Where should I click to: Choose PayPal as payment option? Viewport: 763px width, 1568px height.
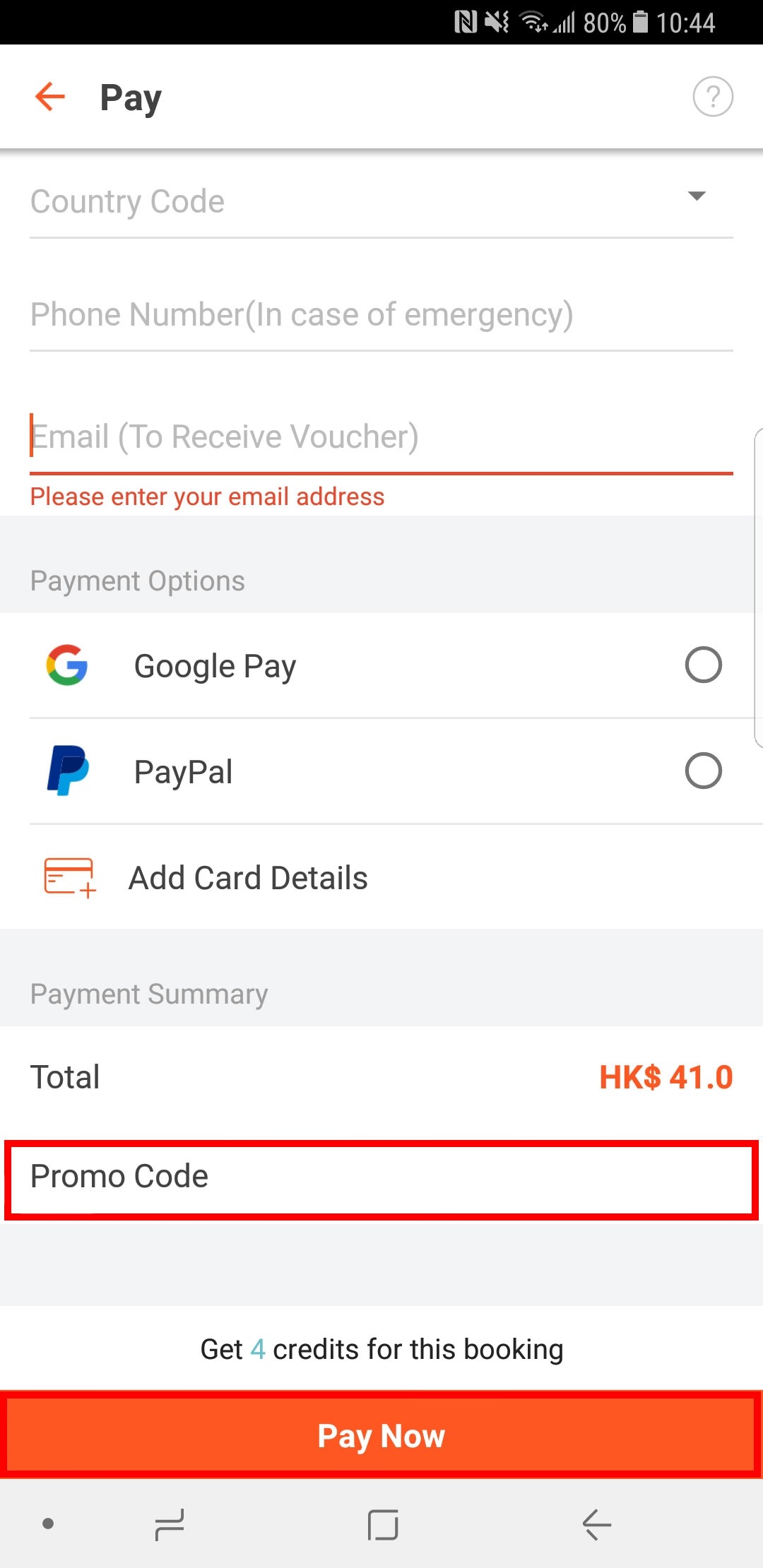point(381,771)
